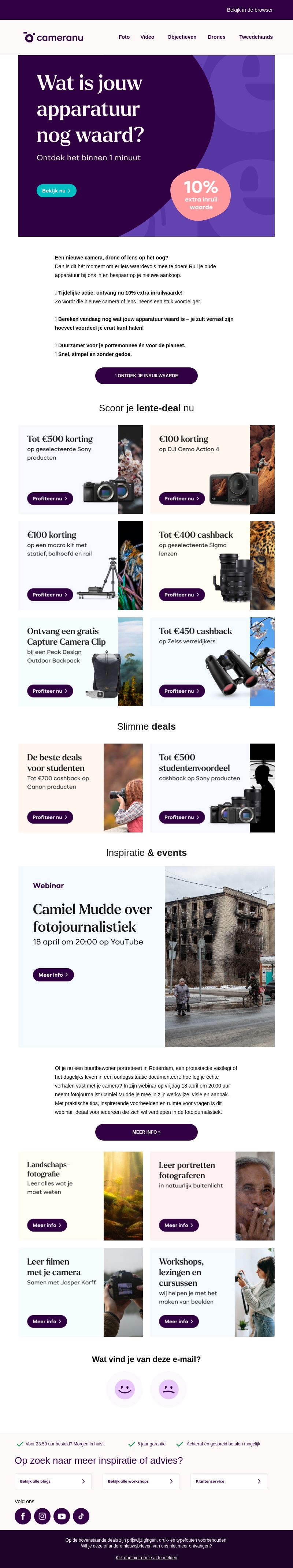The height and width of the screenshot is (1568, 293).
Task: Open the Foto navigation item
Action: click(x=124, y=37)
